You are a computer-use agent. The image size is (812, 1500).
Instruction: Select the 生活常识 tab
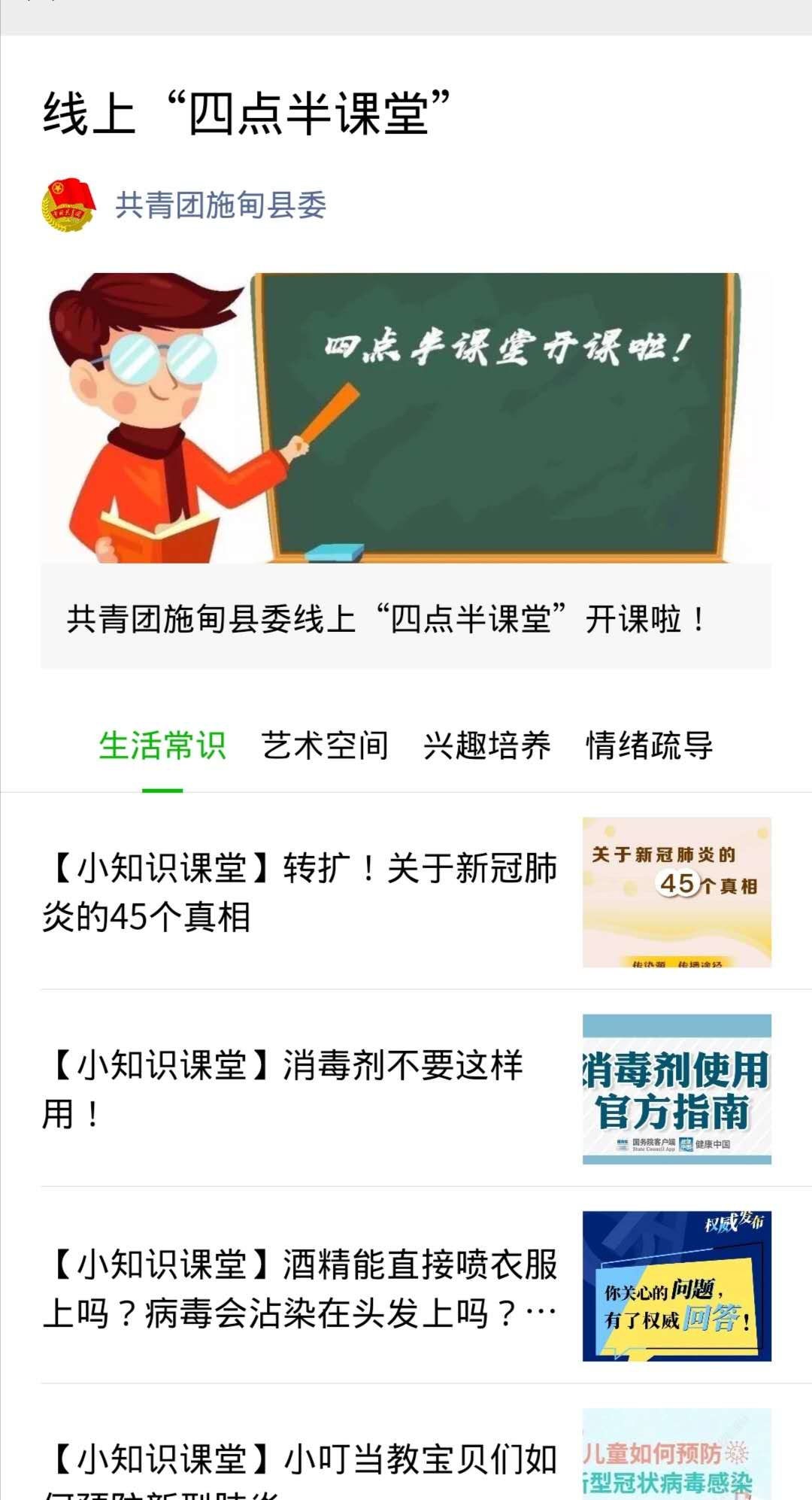click(162, 745)
